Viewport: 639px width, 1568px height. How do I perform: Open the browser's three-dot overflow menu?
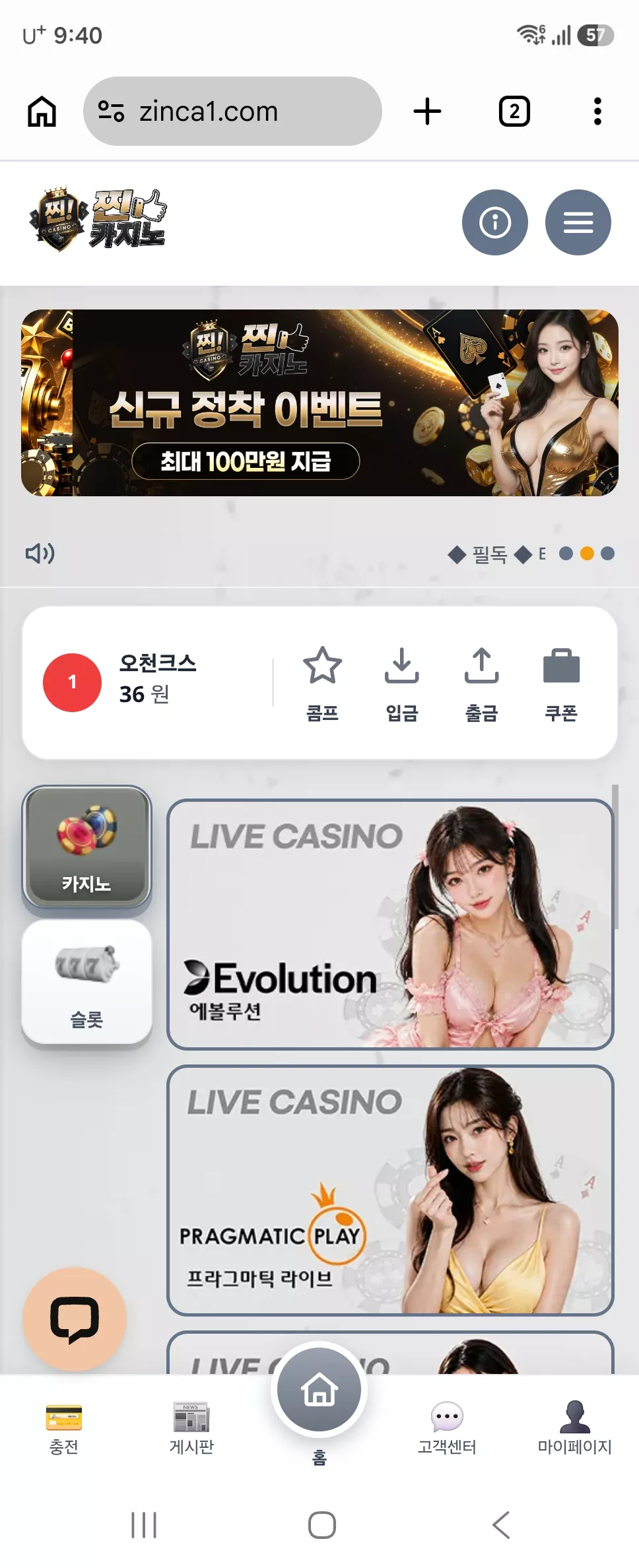(597, 112)
